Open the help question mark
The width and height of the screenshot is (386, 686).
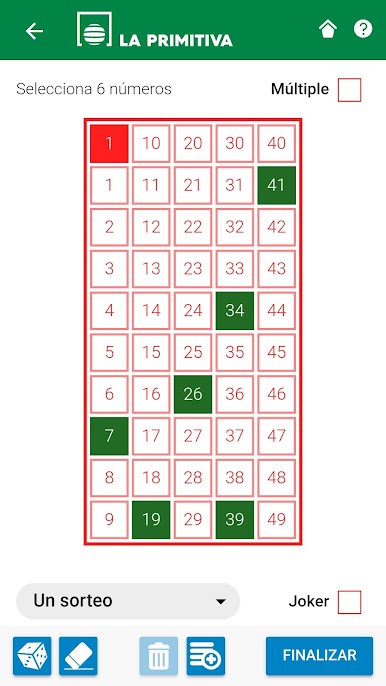(363, 29)
